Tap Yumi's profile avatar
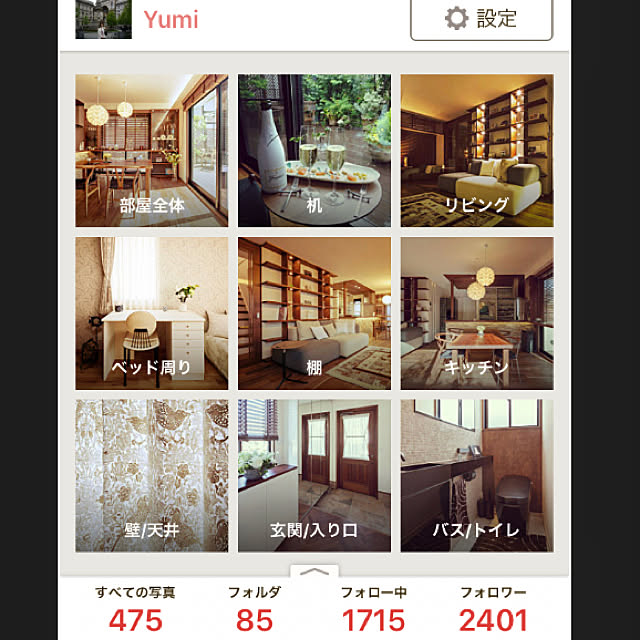 (103, 19)
